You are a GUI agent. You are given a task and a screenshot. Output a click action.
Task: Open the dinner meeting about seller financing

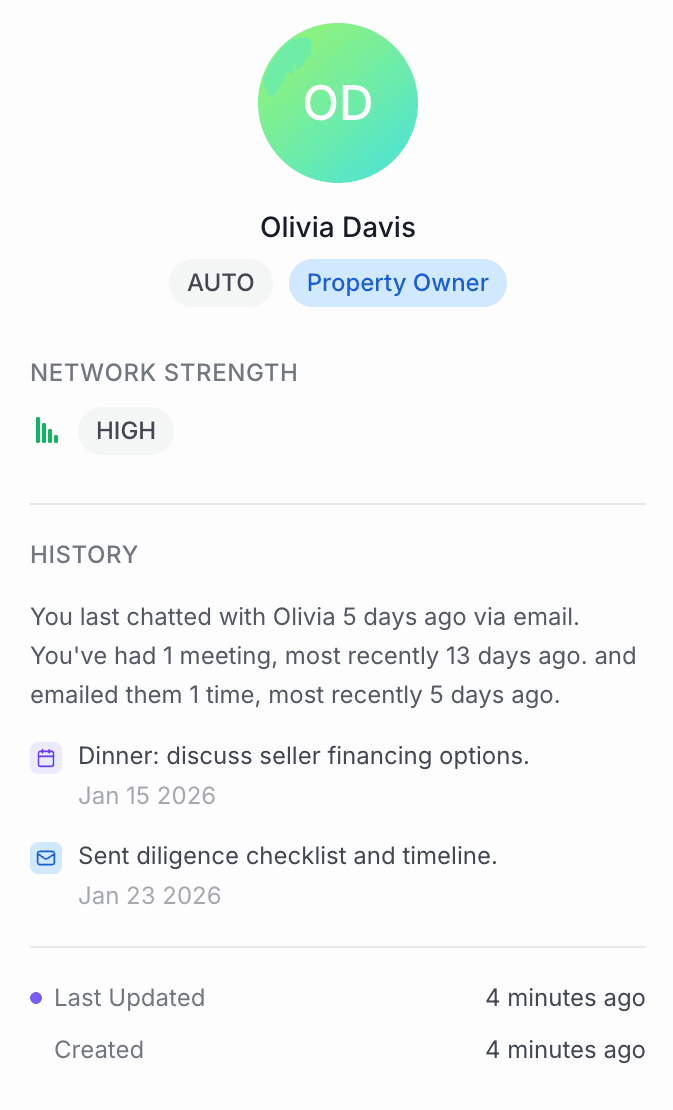pyautogui.click(x=303, y=756)
